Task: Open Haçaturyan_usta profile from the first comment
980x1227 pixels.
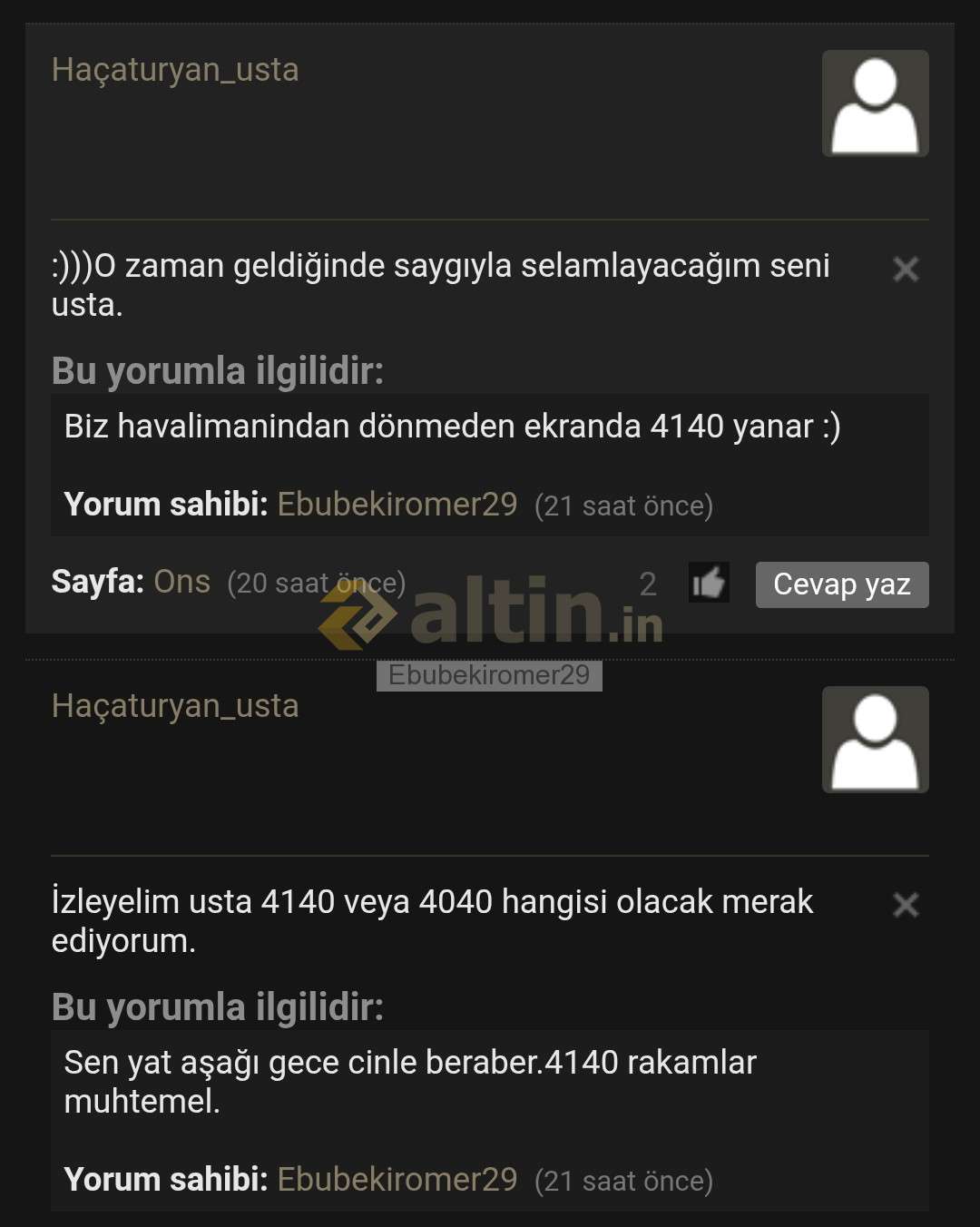Action: (175, 70)
